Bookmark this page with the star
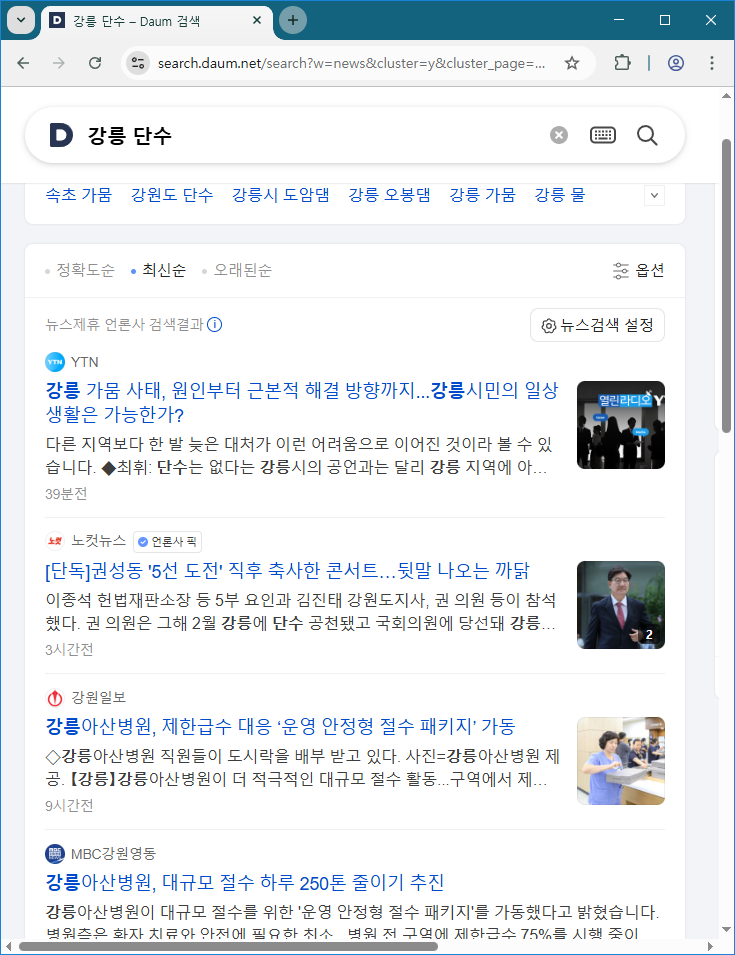735x955 pixels. tap(572, 63)
